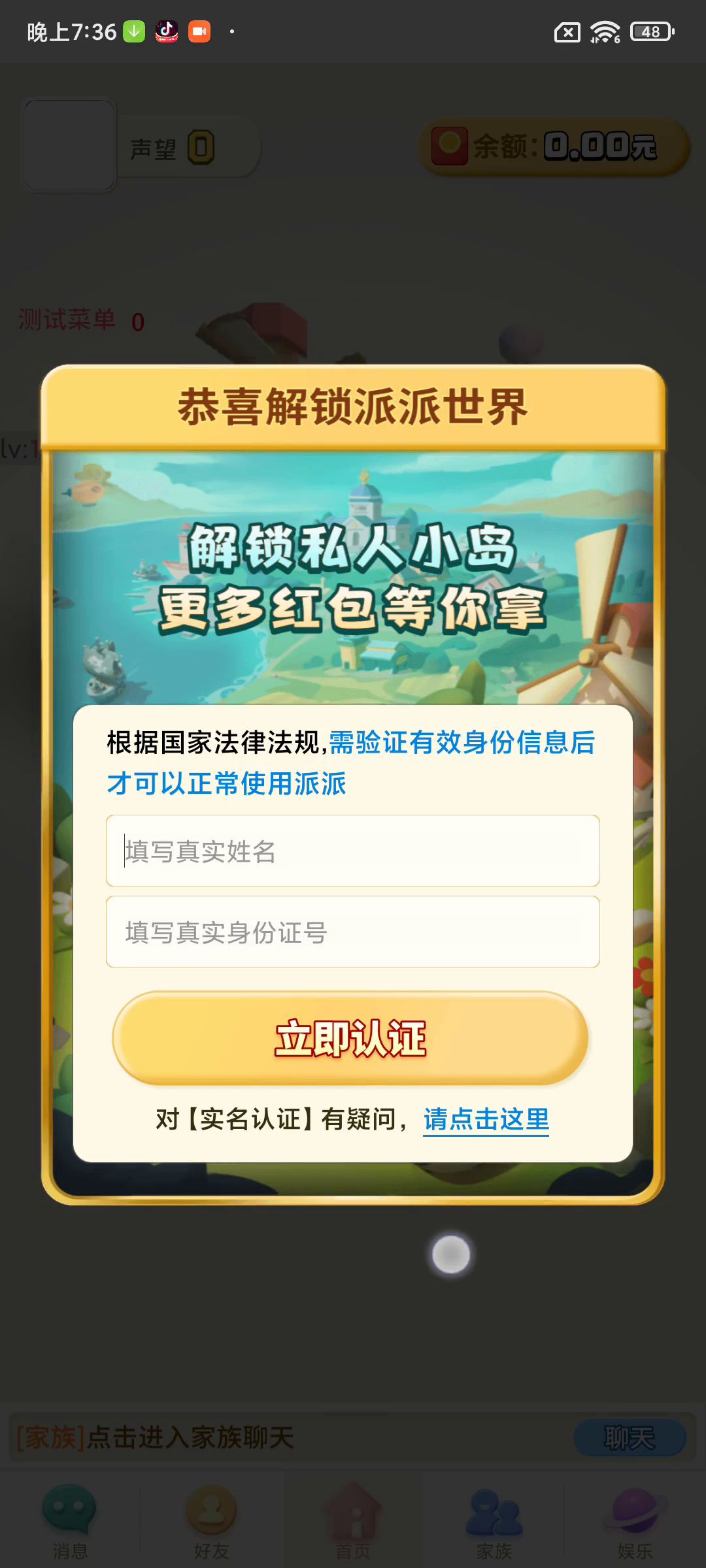Tap the 填写真实姓名 name field
This screenshot has height=1568, width=706.
352,851
